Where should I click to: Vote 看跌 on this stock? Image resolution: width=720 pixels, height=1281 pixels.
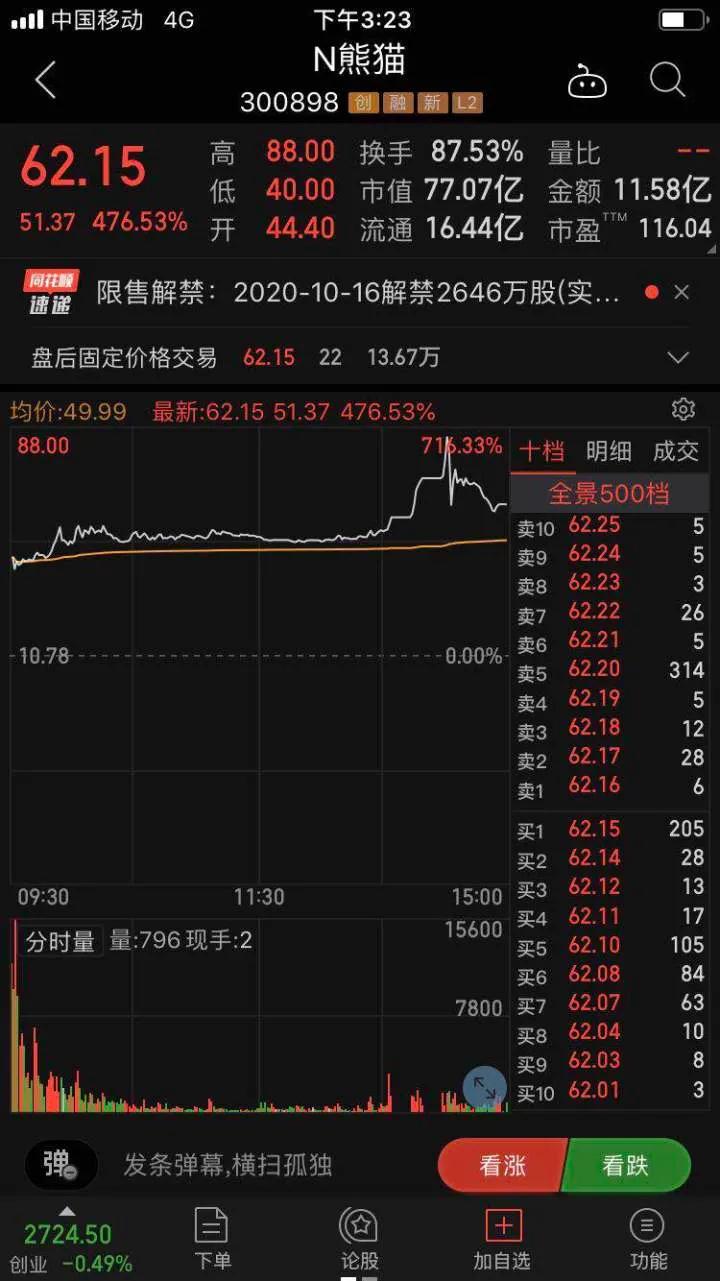[627, 1165]
